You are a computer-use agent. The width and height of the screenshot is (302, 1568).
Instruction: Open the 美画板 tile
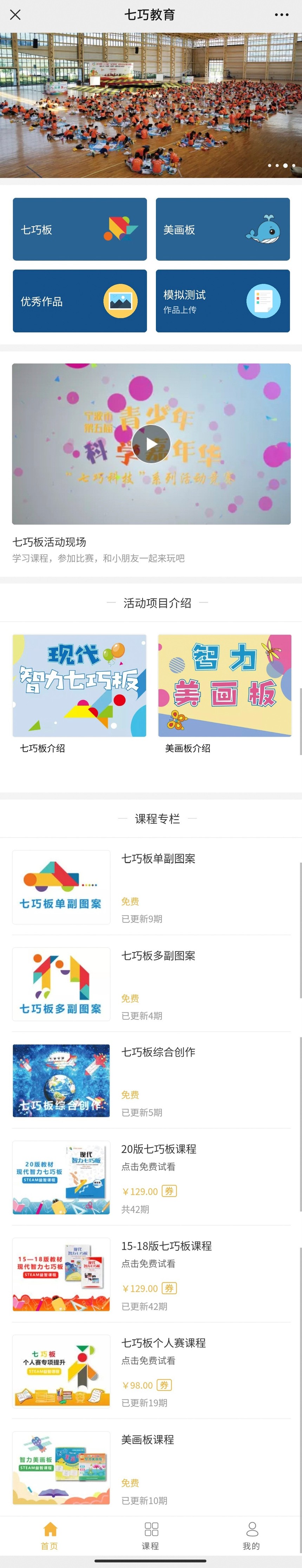222,229
